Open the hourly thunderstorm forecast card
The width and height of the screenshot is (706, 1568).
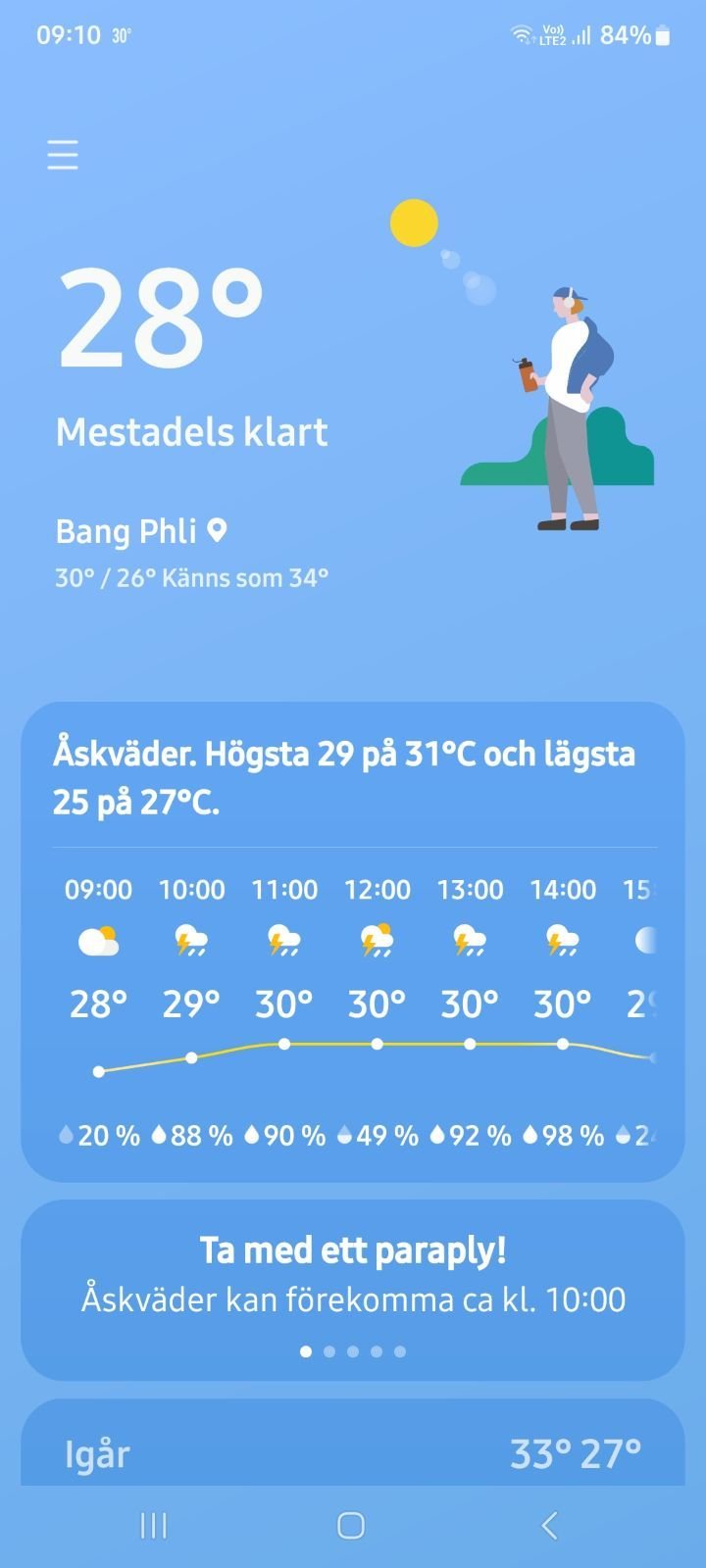pos(352,941)
